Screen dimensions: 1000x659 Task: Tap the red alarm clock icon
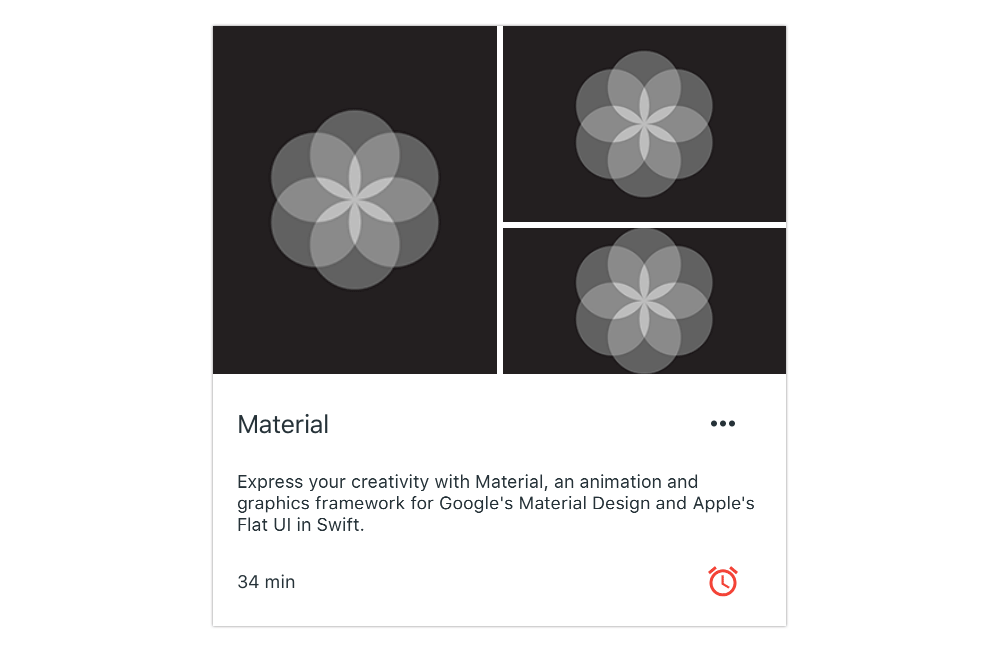point(723,581)
